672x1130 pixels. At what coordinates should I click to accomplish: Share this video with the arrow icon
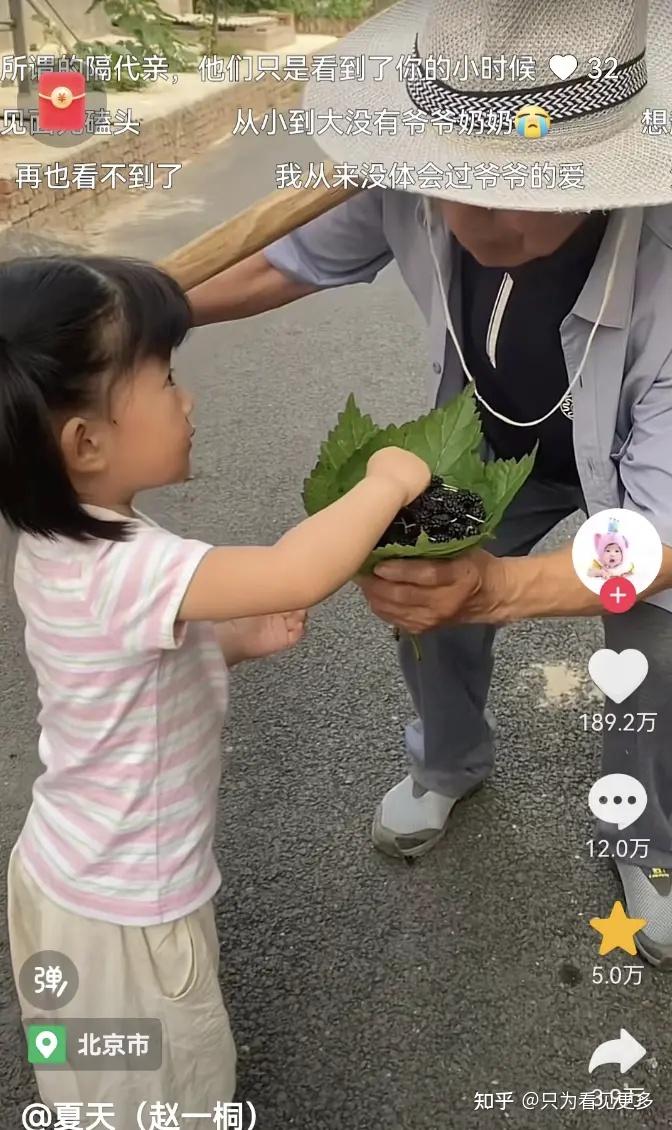[617, 1053]
